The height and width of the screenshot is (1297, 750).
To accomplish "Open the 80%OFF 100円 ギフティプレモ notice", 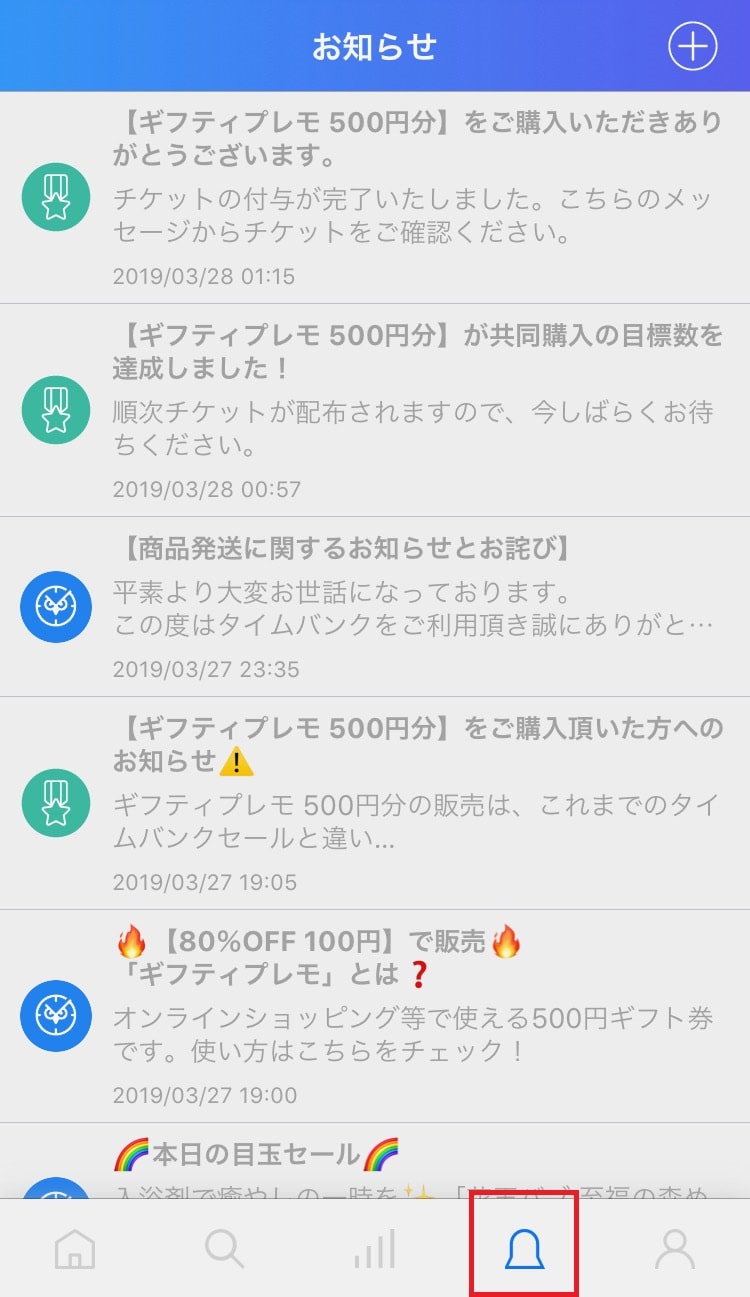I will click(375, 1016).
